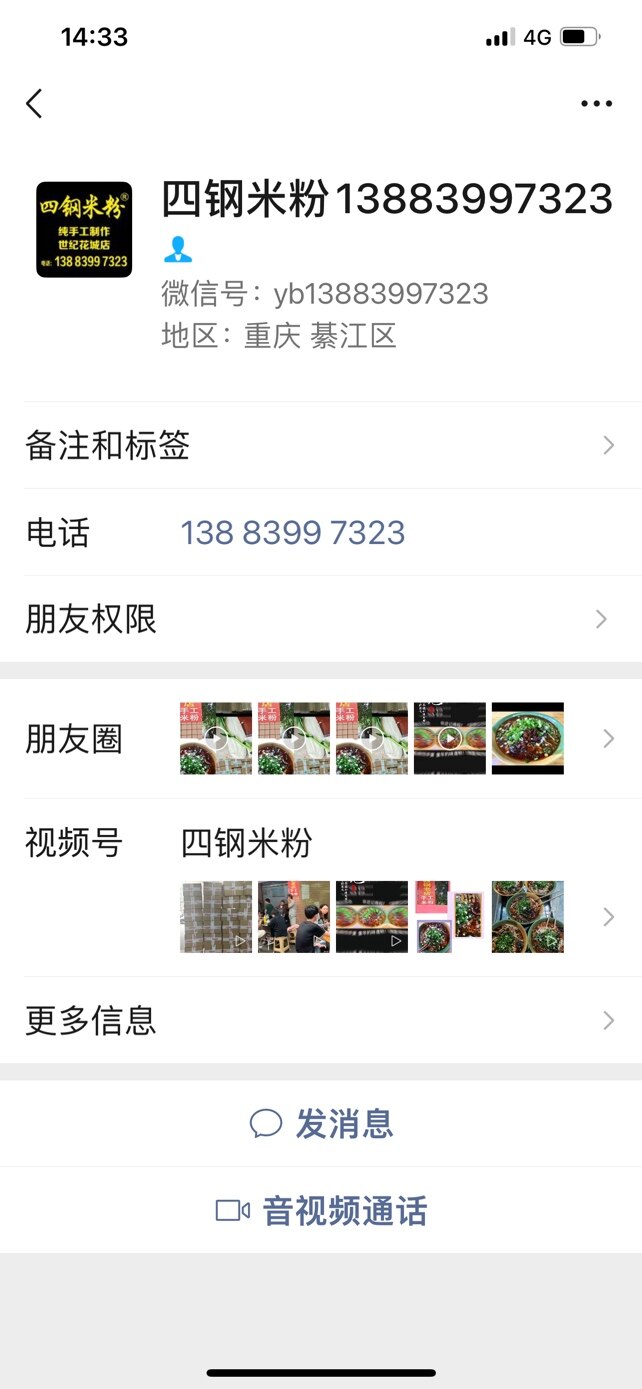The image size is (642, 1389).
Task: Call the phone number 138 8399 7323
Action: coord(292,533)
